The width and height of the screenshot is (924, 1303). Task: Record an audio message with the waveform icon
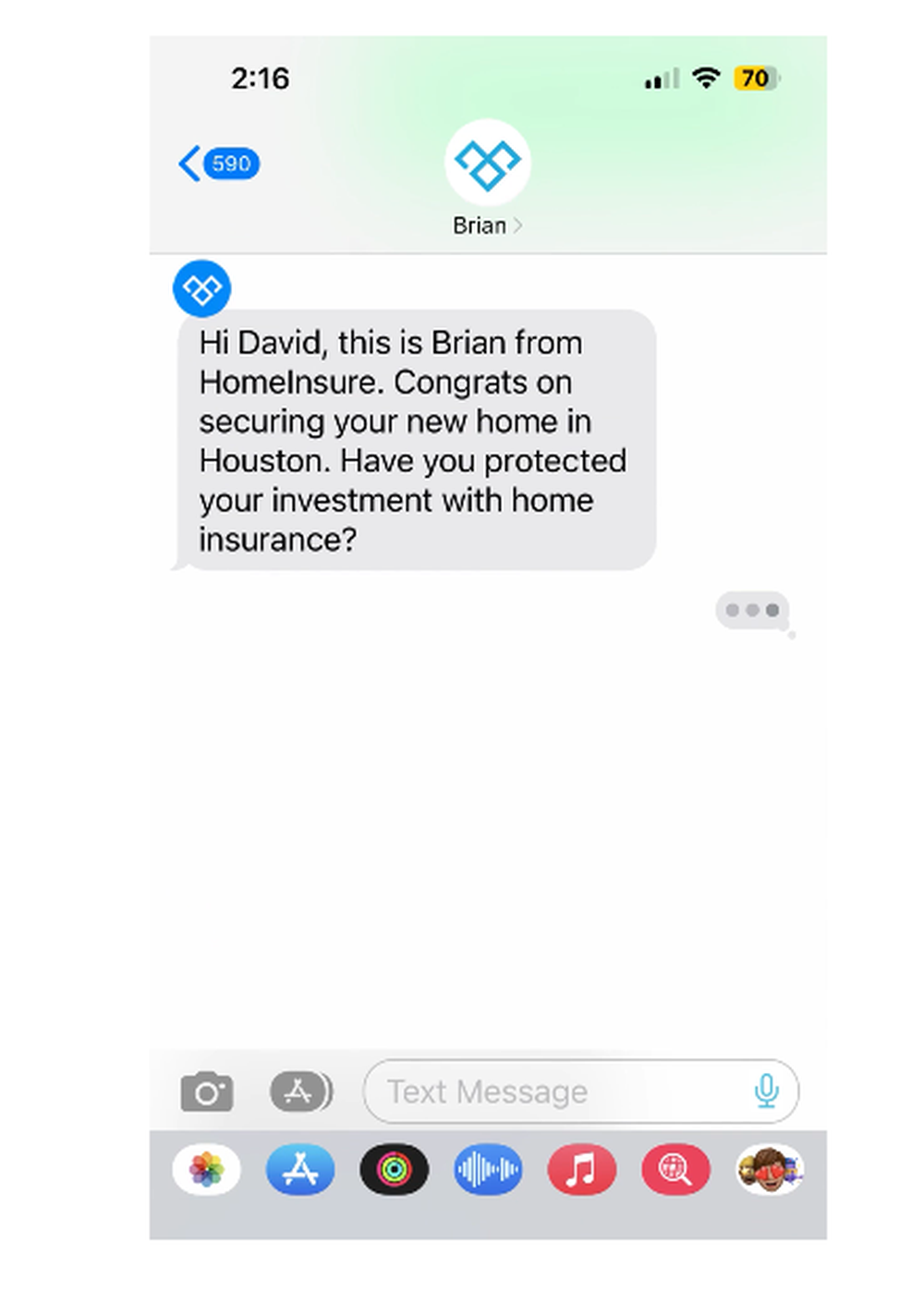click(488, 1170)
